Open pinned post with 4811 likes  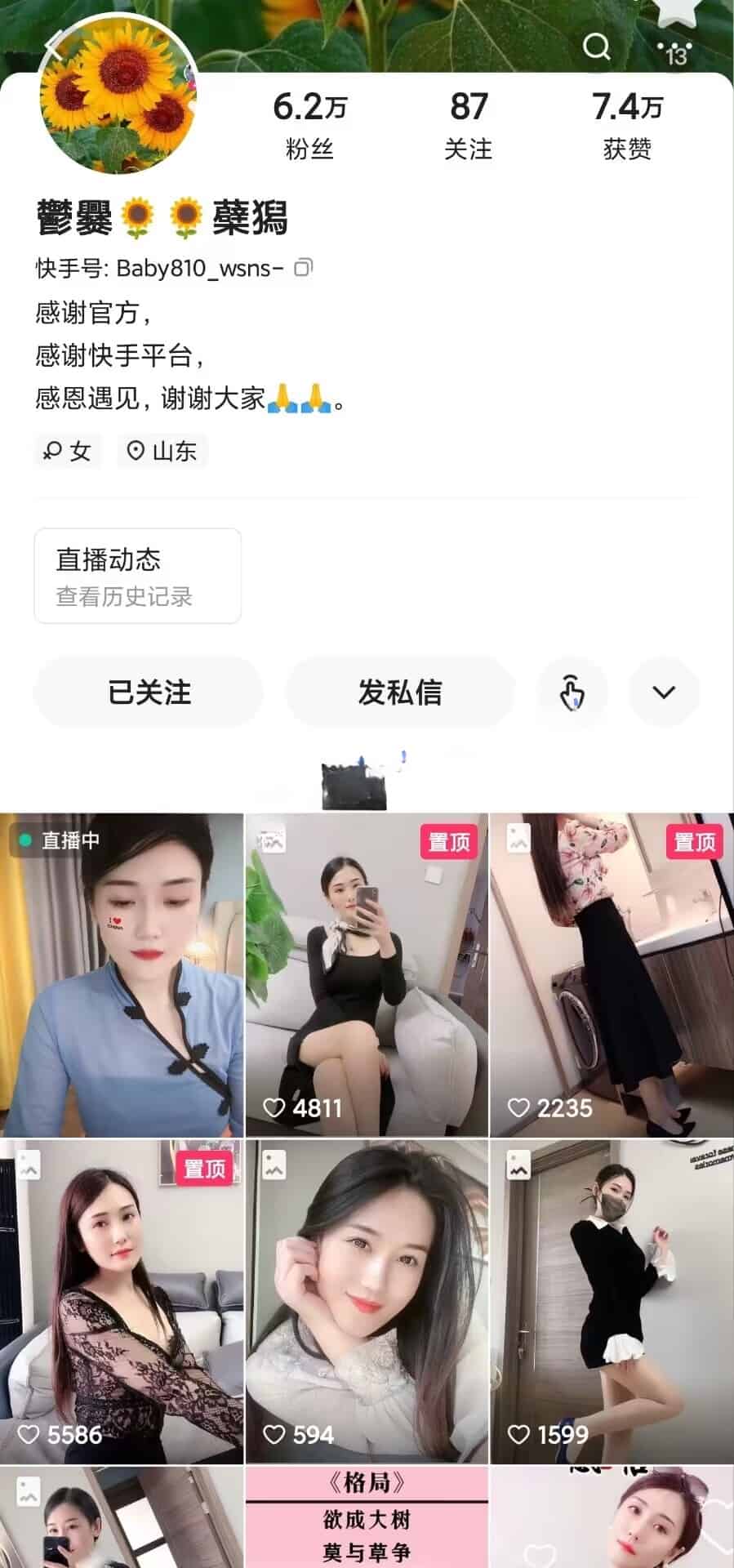pos(367,974)
